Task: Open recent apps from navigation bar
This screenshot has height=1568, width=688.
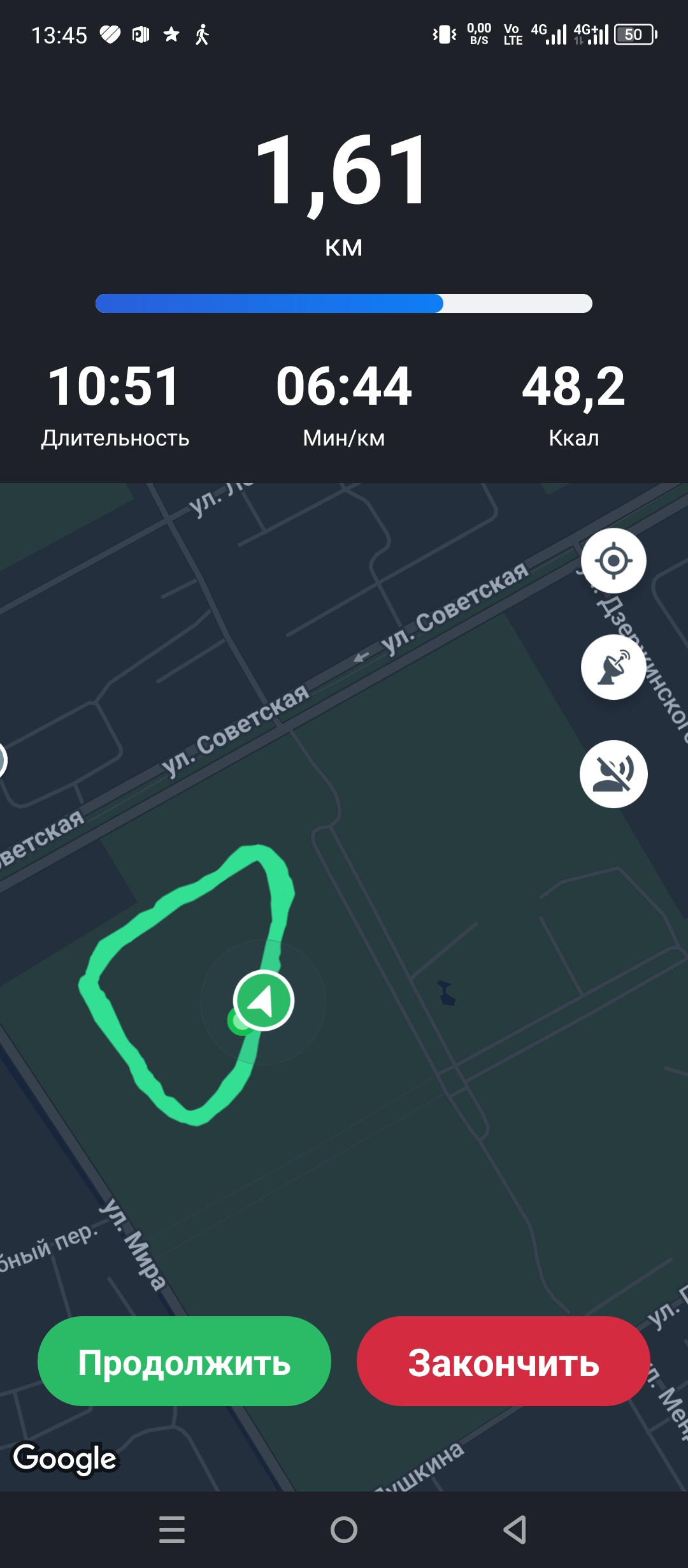Action: [x=172, y=1529]
